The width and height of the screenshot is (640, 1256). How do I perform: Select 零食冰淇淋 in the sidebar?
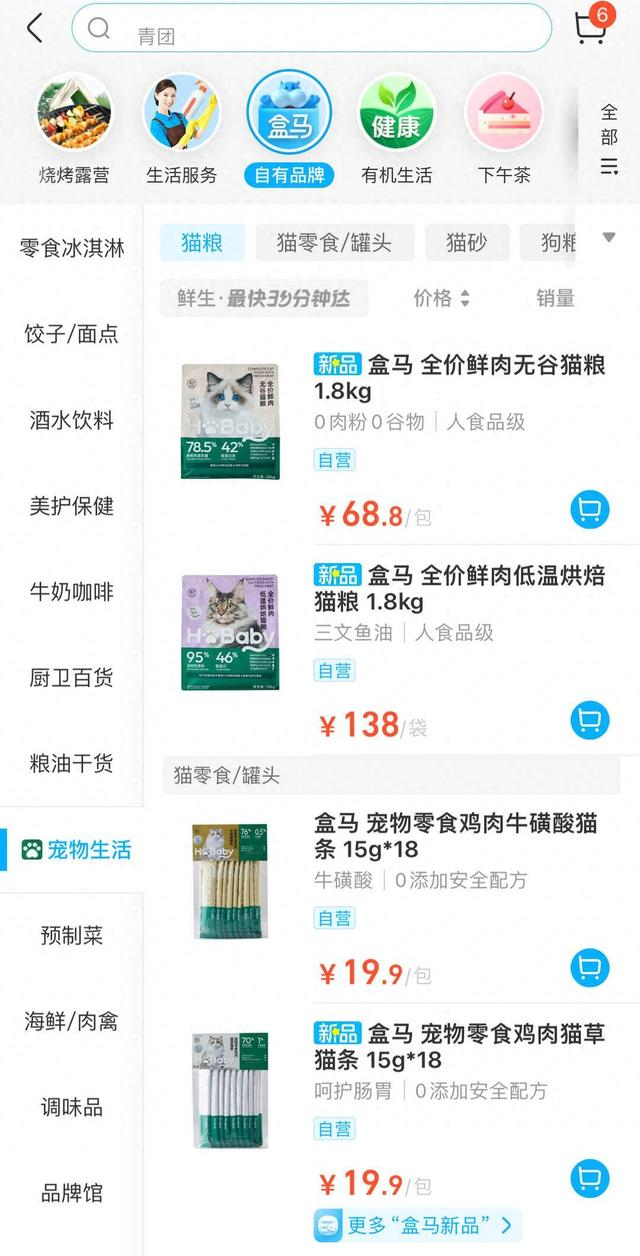point(72,248)
